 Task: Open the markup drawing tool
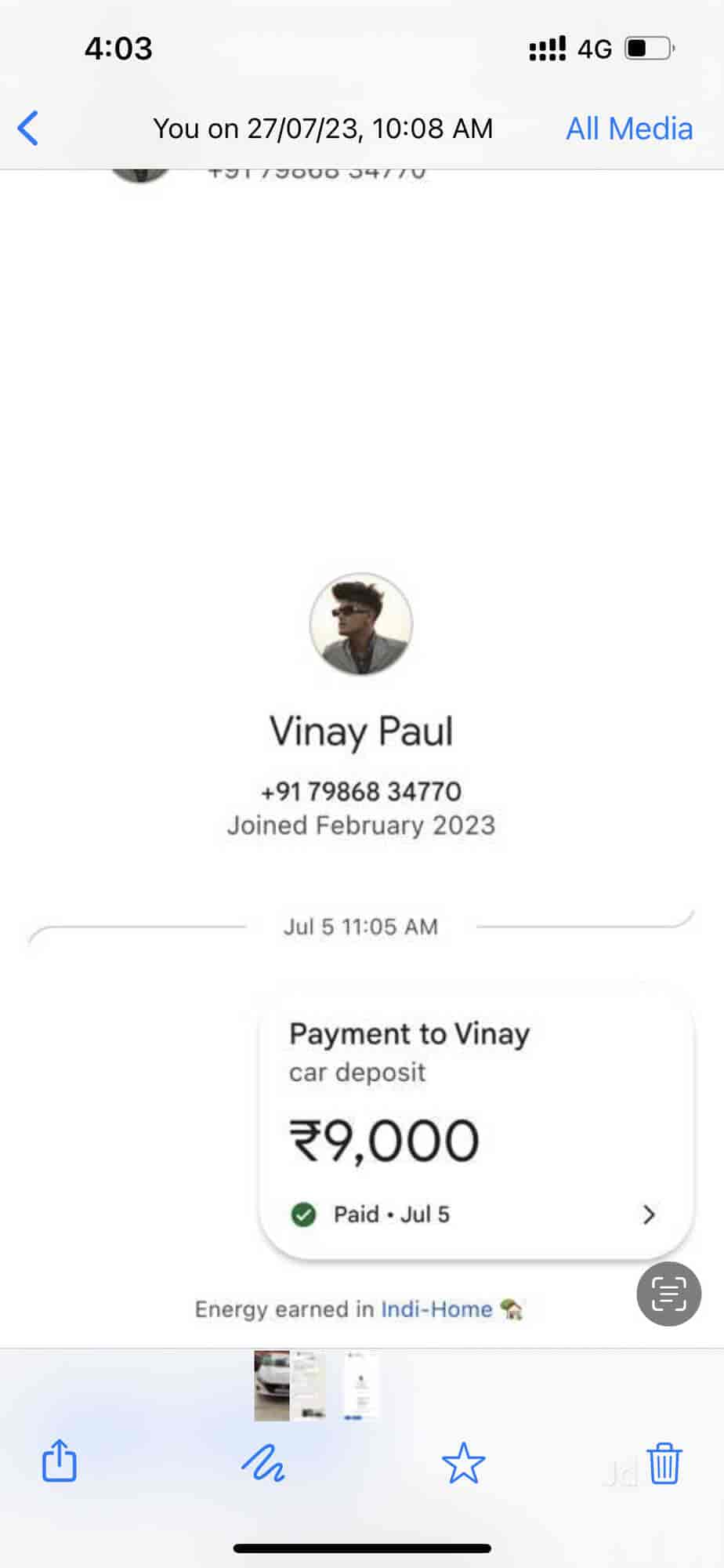262,1463
